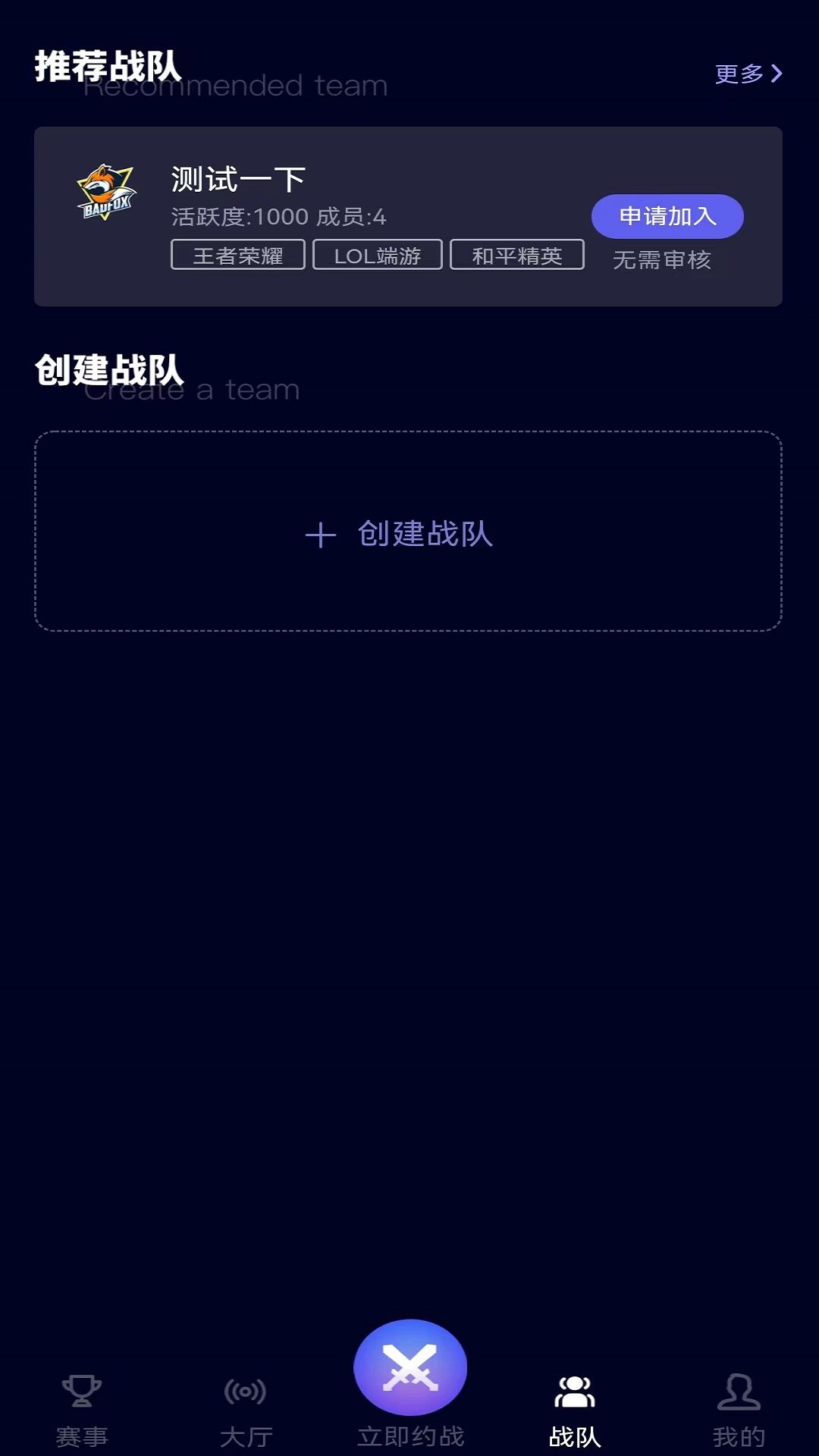Open 立即约战 crossed-swords button

pyautogui.click(x=410, y=1369)
